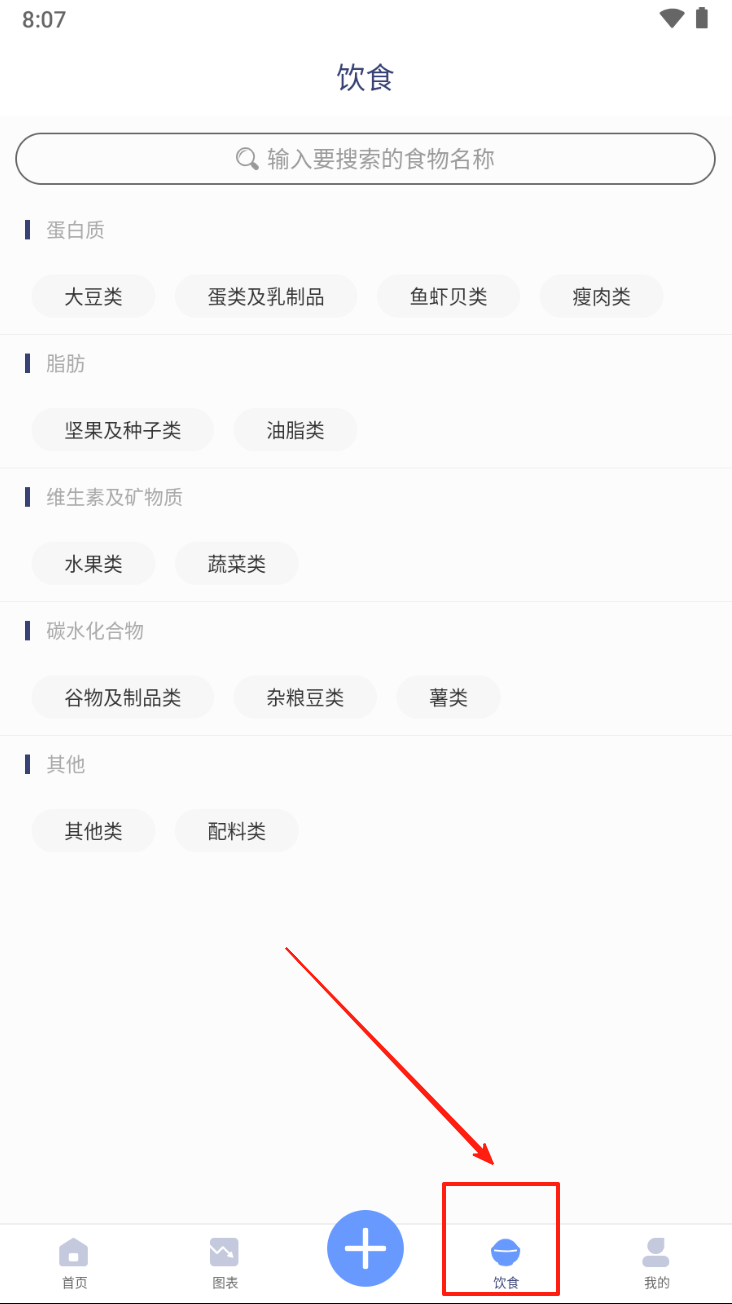The width and height of the screenshot is (732, 1304).
Task: Select the 谷物及制品类 chip
Action: coord(123,698)
